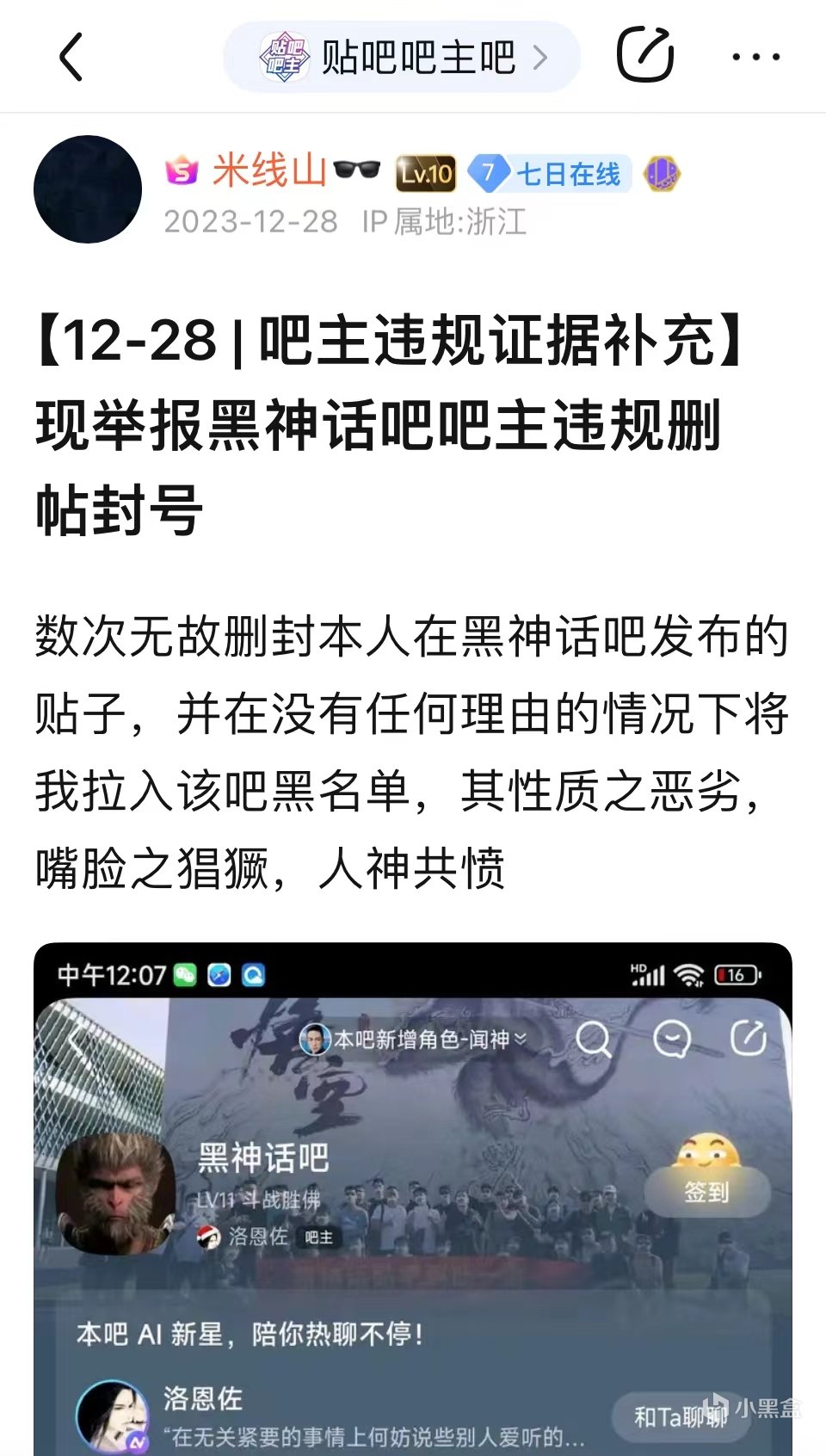Image resolution: width=826 pixels, height=1456 pixels.
Task: Open the 七日在线 badge
Action: pyautogui.click(x=551, y=175)
